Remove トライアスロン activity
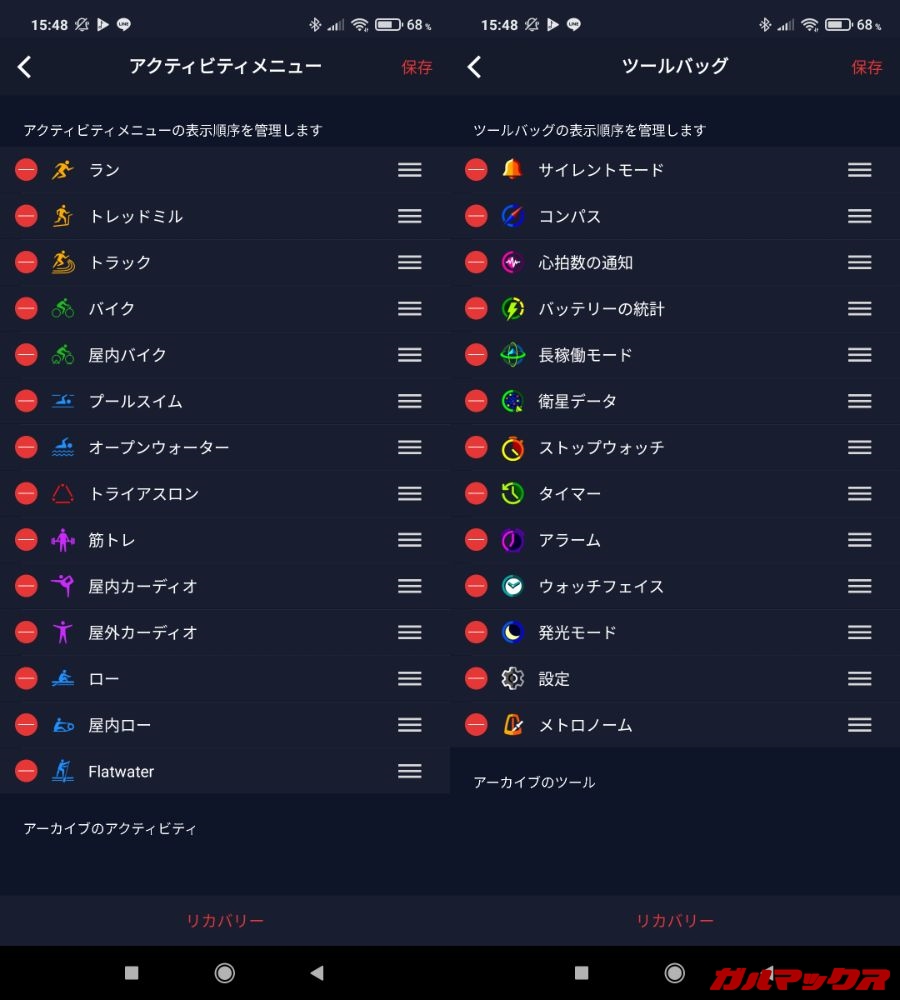Image resolution: width=900 pixels, height=1000 pixels. pyautogui.click(x=26, y=493)
